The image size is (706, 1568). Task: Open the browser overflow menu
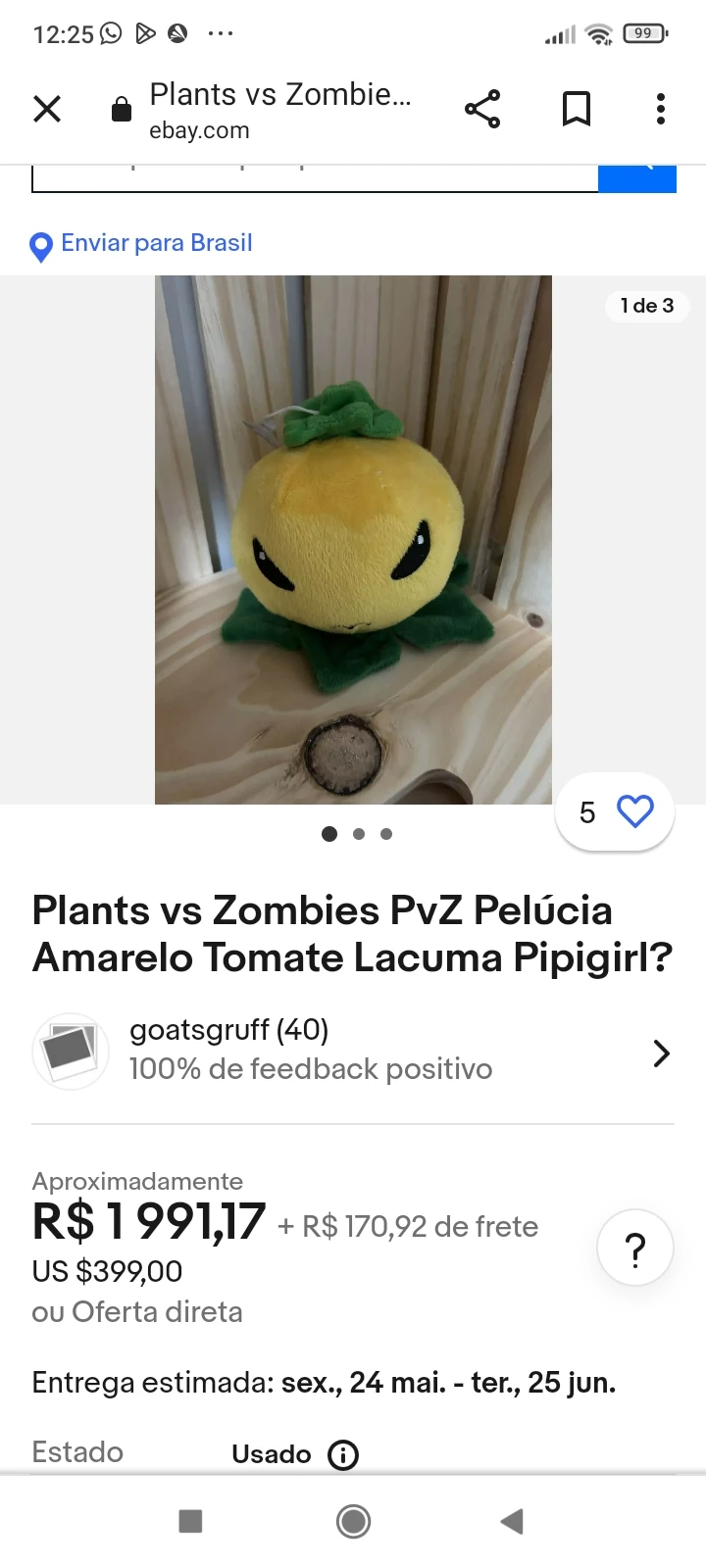pyautogui.click(x=659, y=109)
